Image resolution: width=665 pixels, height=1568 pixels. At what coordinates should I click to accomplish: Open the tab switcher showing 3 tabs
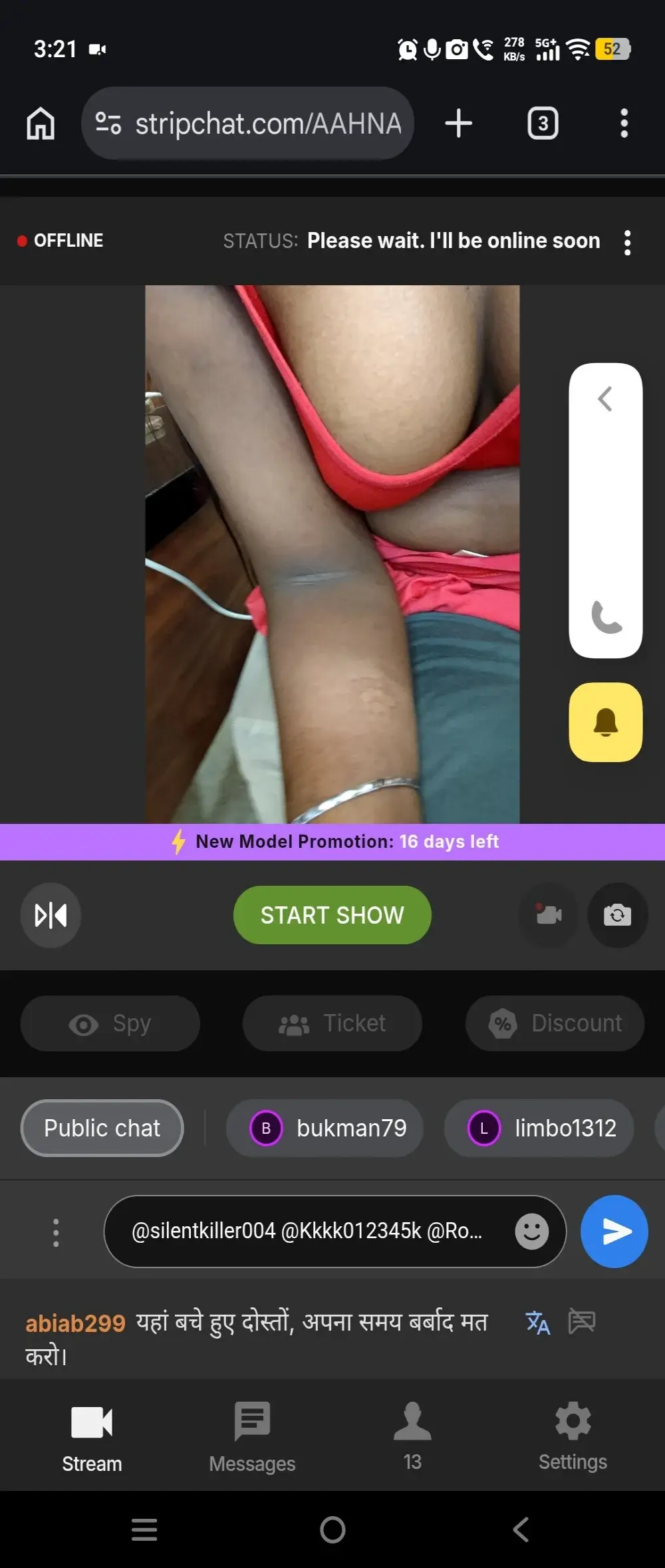(x=543, y=124)
